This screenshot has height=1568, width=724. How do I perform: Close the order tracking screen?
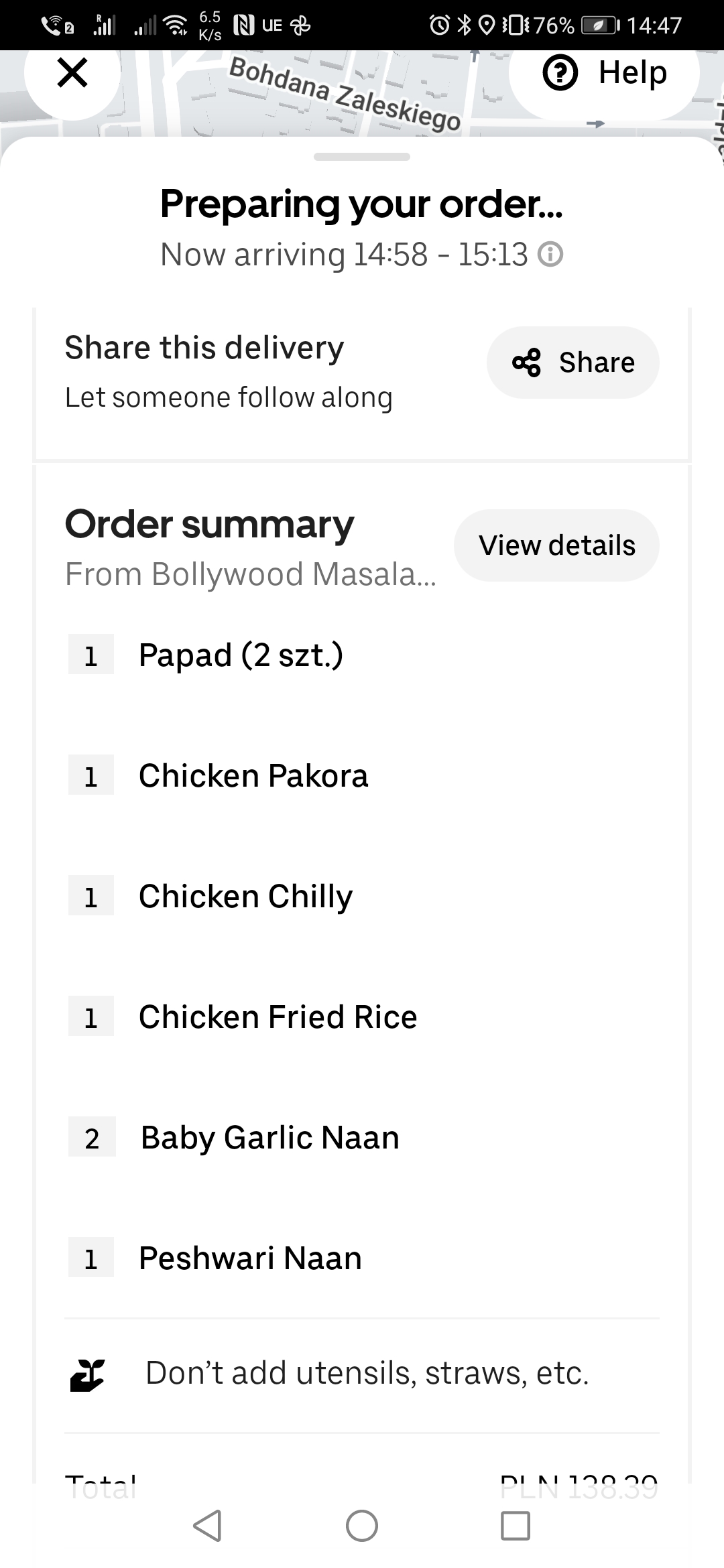click(x=72, y=72)
